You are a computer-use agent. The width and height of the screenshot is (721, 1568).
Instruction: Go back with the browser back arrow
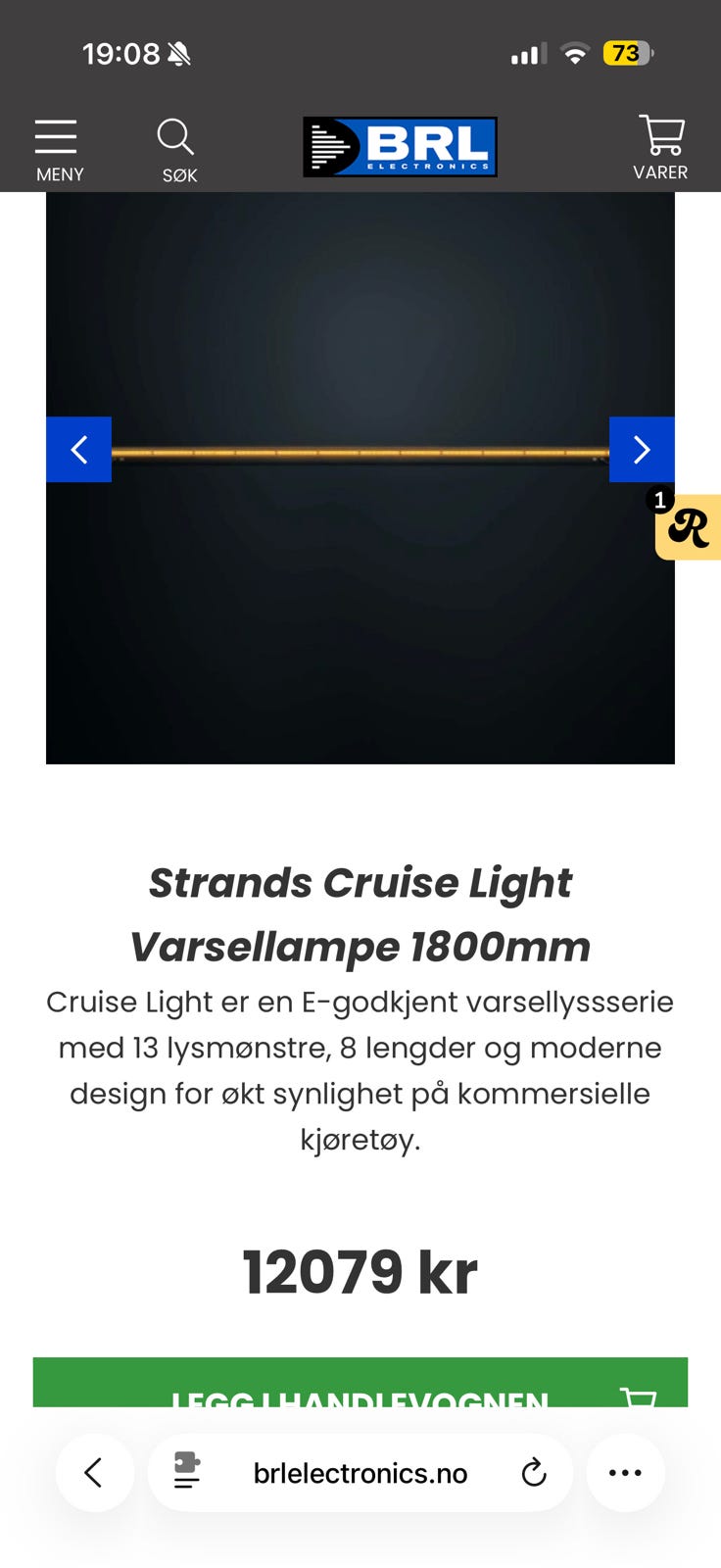[x=94, y=1472]
